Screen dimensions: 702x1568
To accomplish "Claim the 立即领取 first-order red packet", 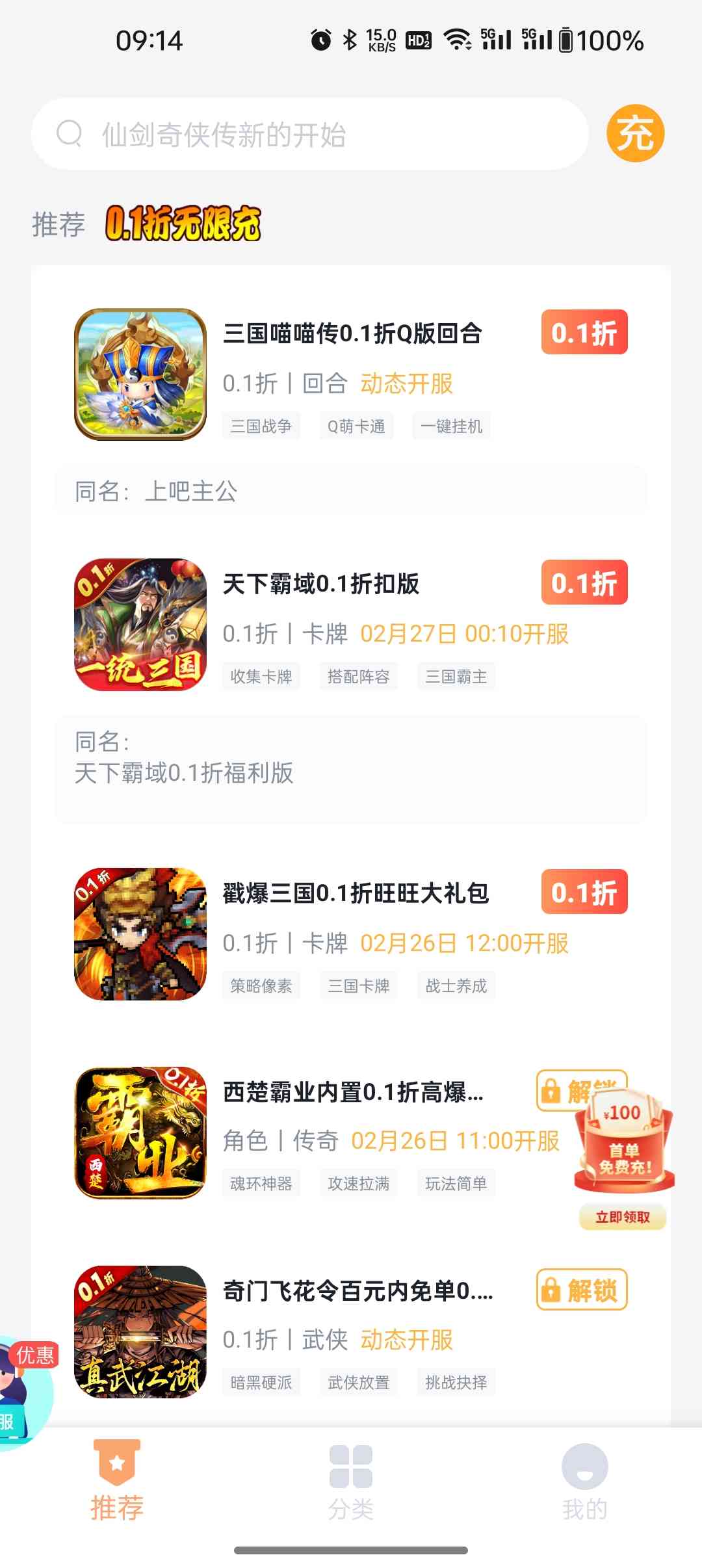I will click(x=623, y=1217).
